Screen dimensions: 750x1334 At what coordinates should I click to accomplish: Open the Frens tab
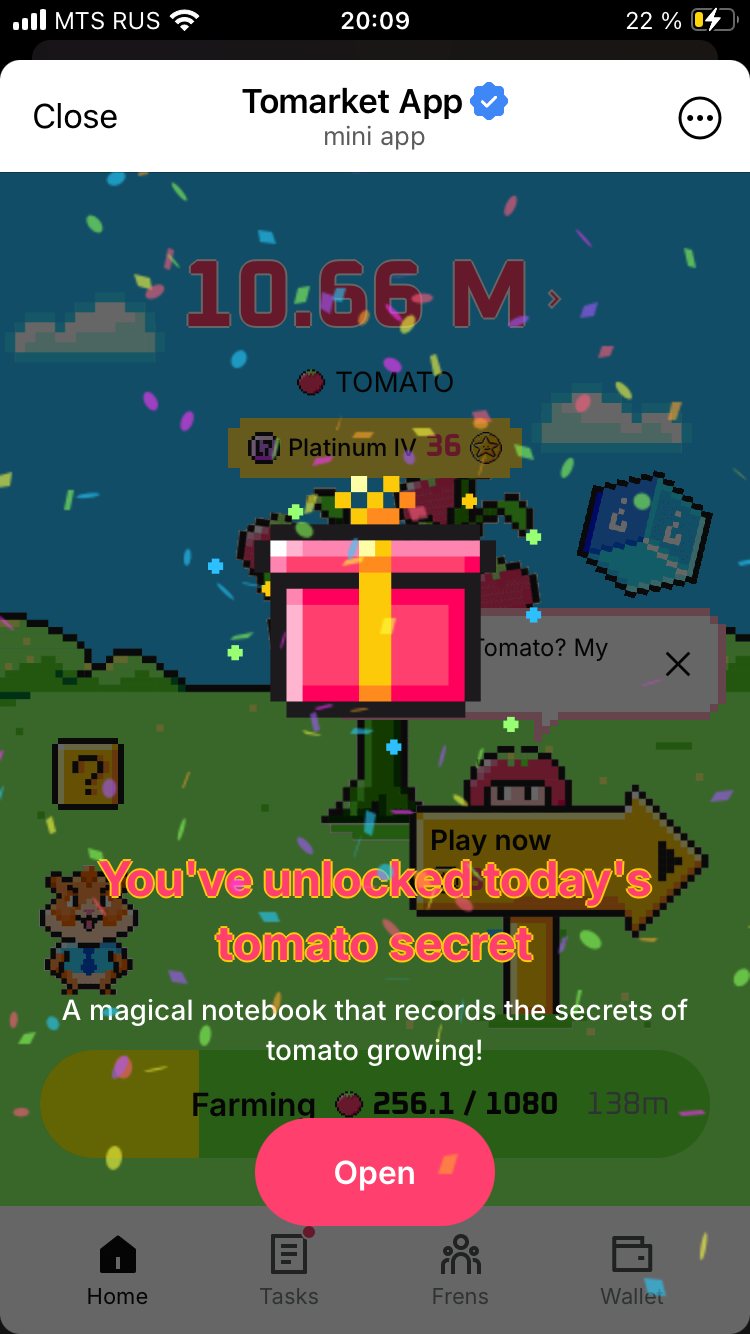tap(460, 1270)
